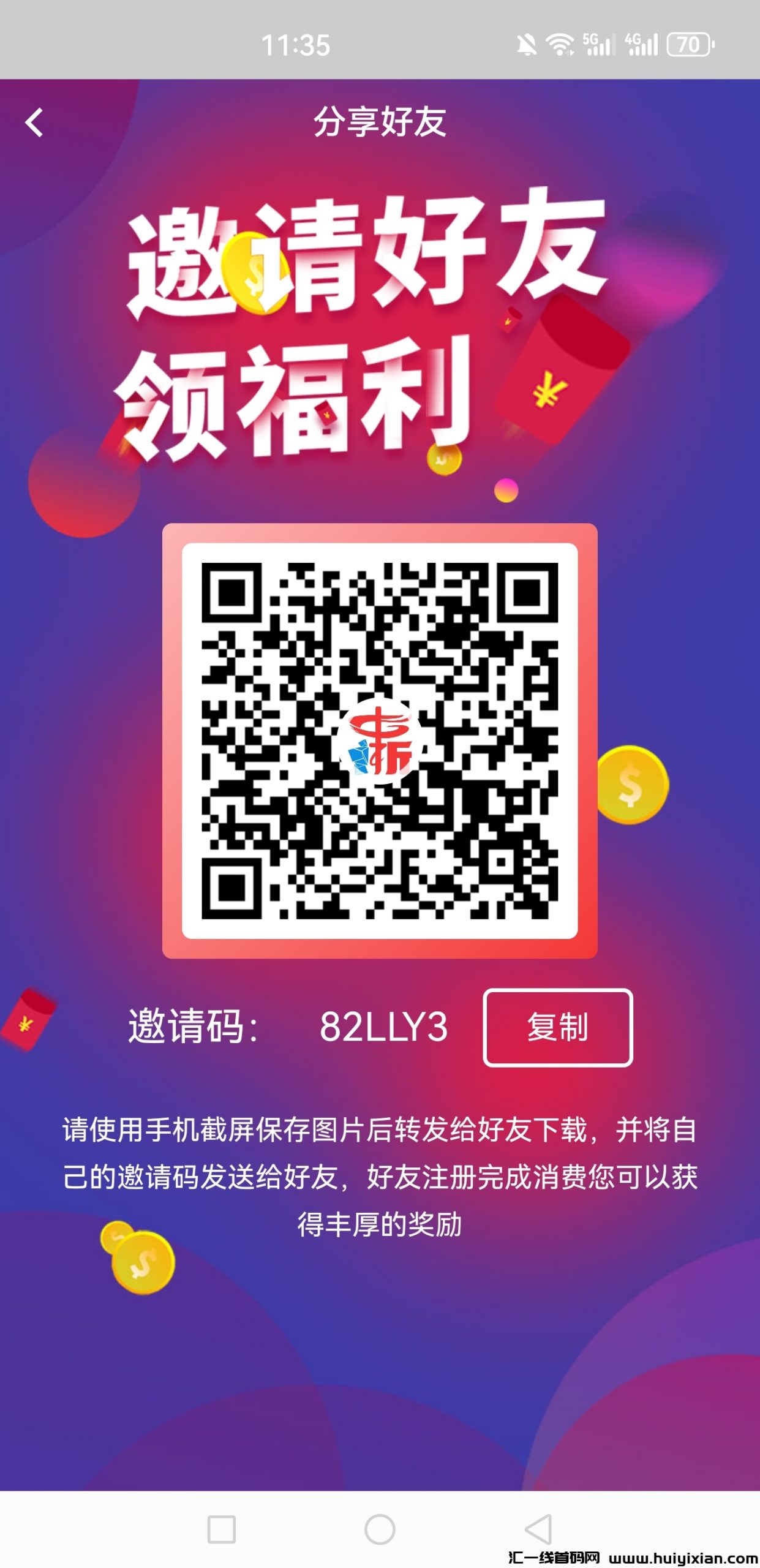Go back from the 分享好友 page
This screenshot has width=760, height=1568.
click(x=34, y=123)
